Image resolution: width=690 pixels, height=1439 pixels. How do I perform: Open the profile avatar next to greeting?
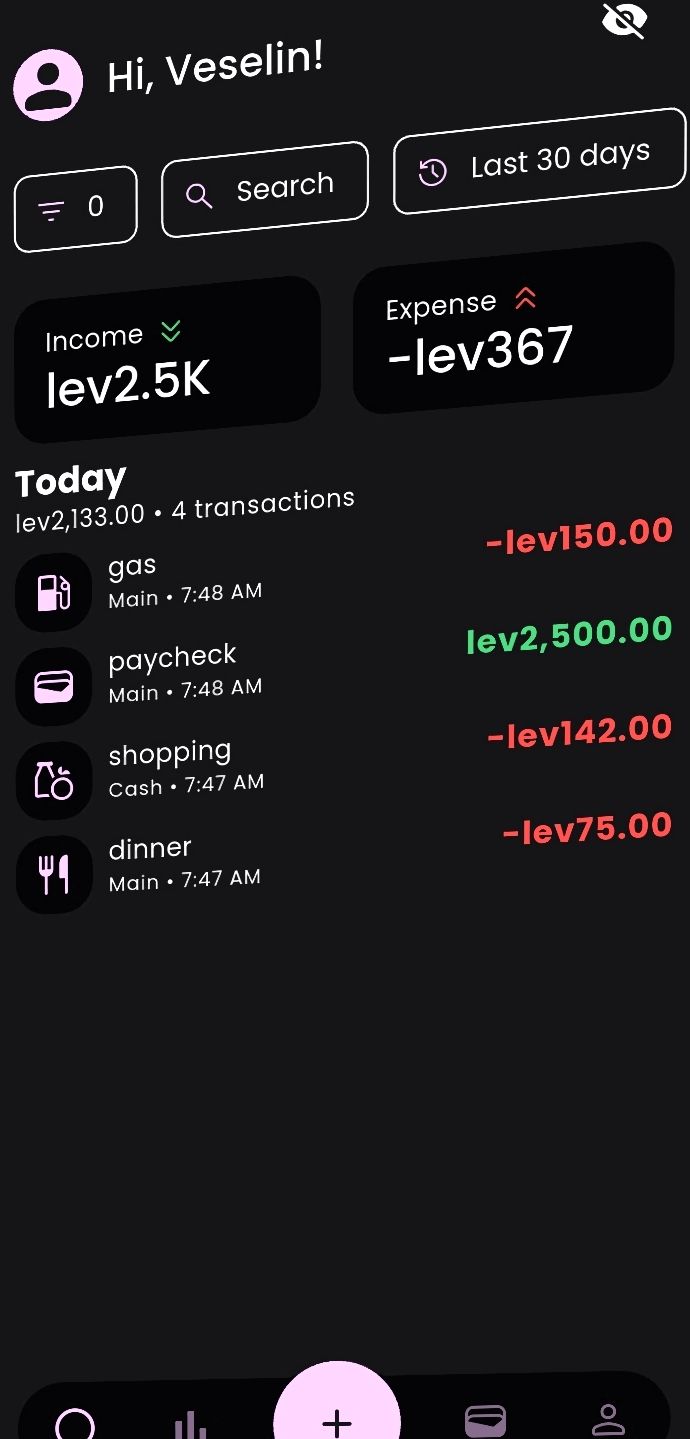click(48, 86)
